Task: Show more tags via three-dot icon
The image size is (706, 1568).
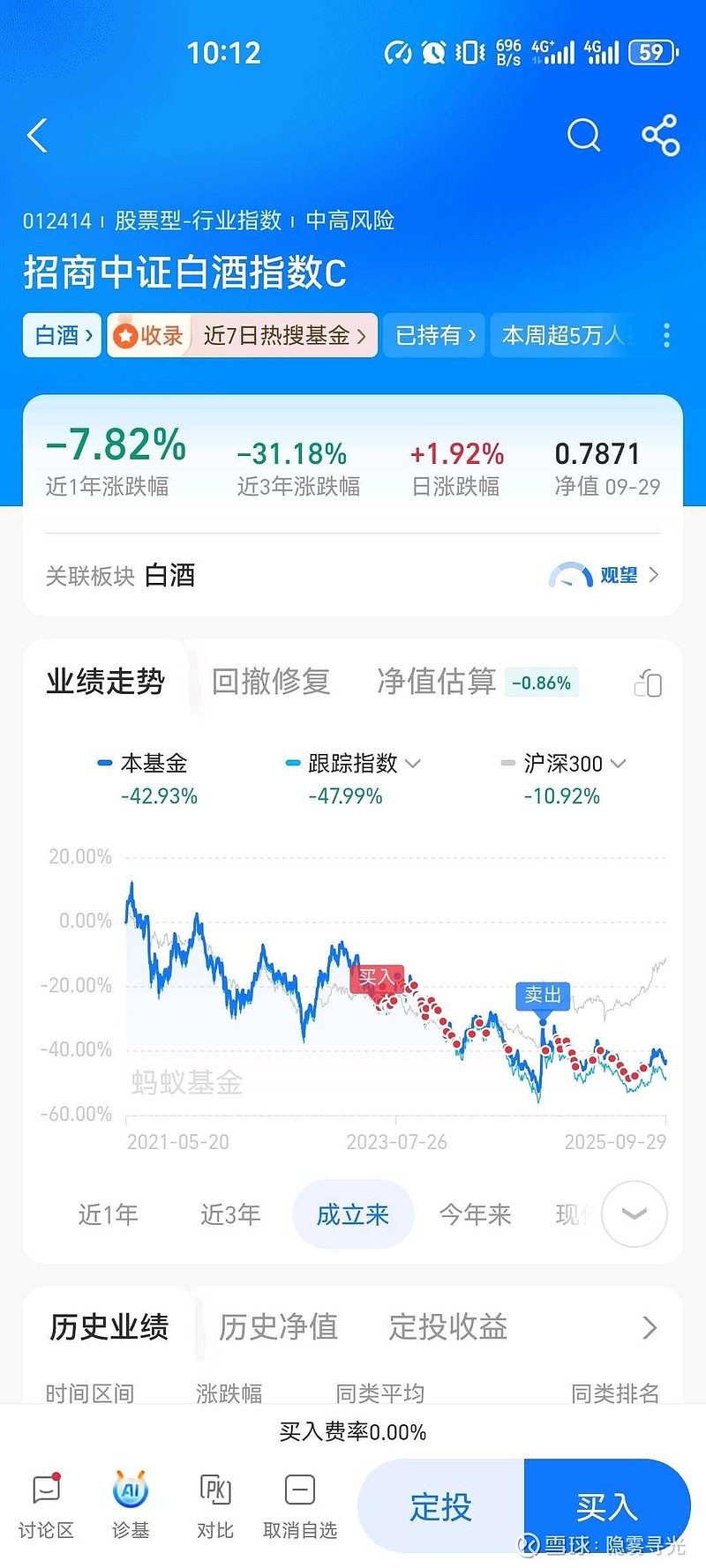Action: pos(666,335)
